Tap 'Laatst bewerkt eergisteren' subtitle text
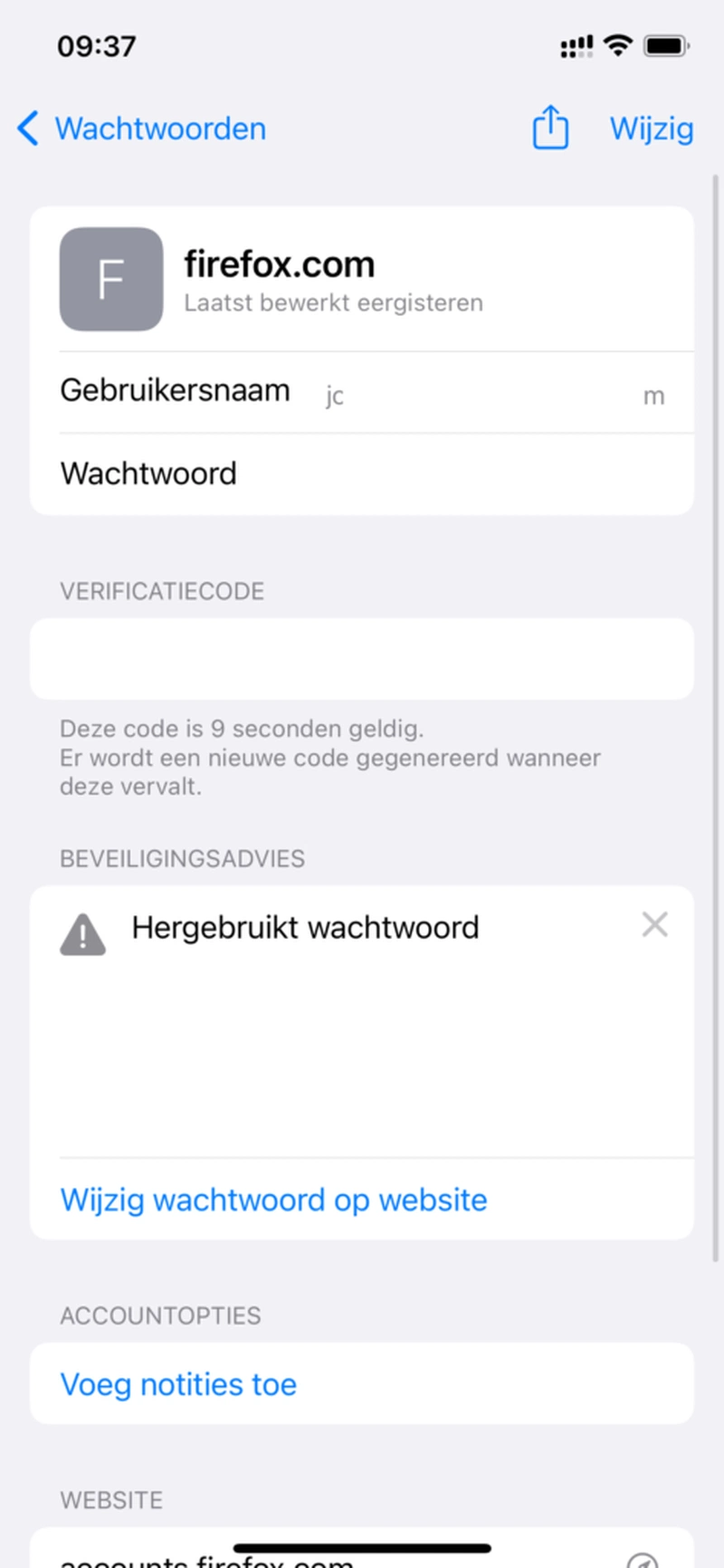 click(x=333, y=302)
